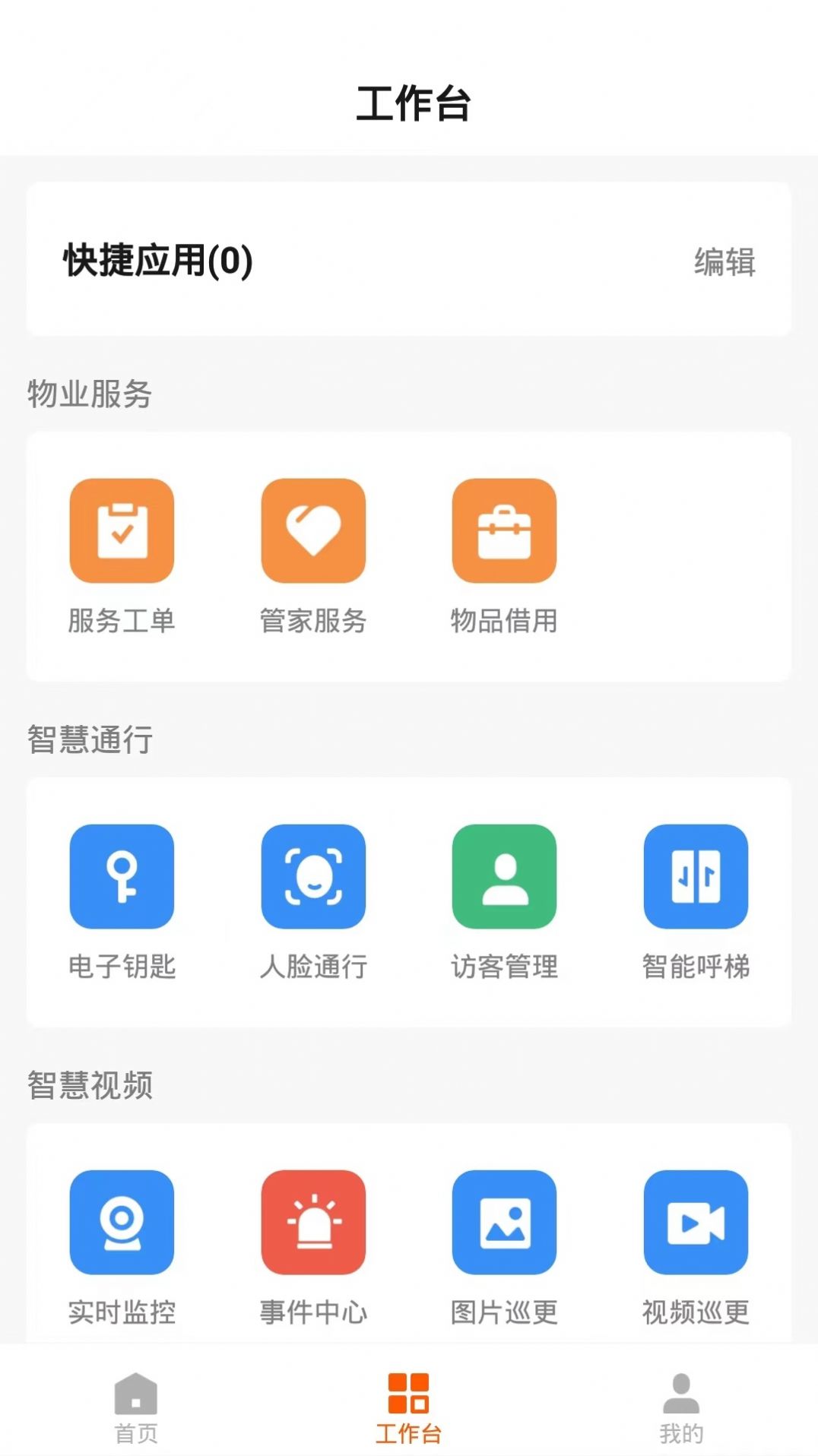Open the 服务工单 service order tool
Viewport: 818px width, 1456px height.
click(122, 532)
